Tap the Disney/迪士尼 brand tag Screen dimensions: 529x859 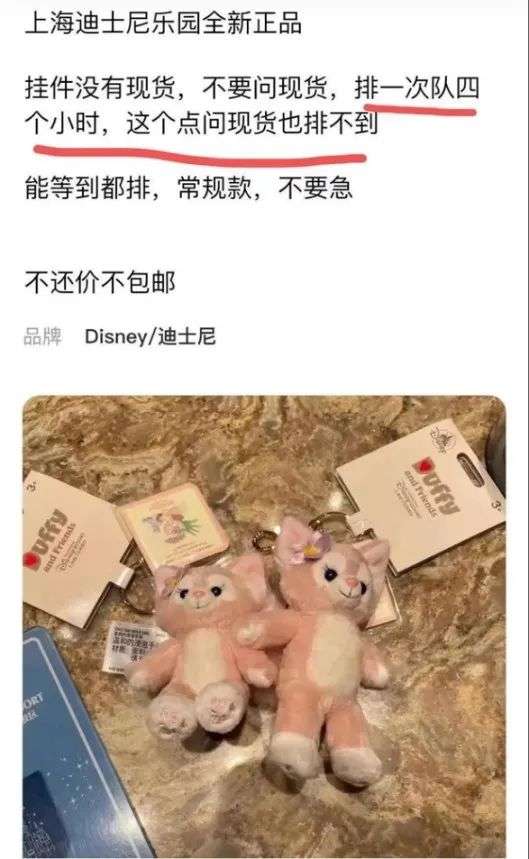pyautogui.click(x=150, y=336)
